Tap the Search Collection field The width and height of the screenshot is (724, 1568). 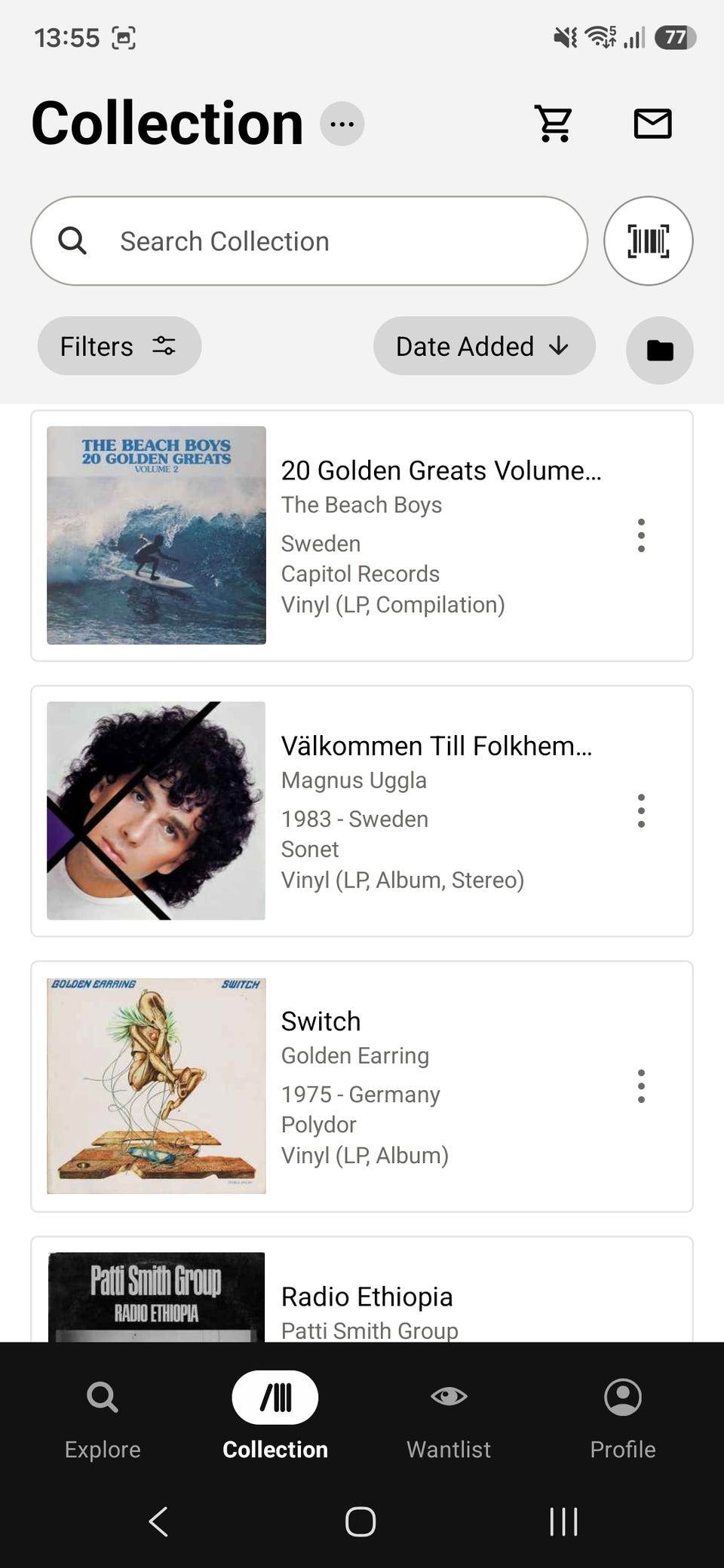(309, 241)
